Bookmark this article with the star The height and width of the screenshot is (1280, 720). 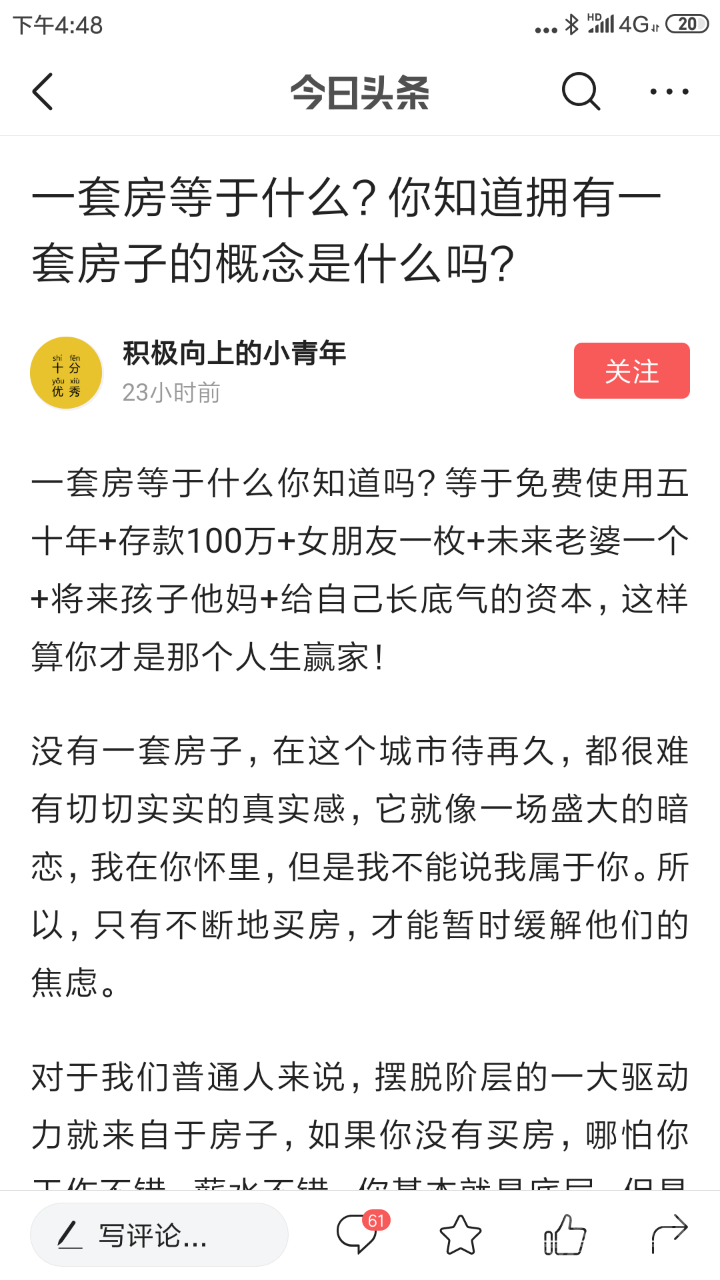pos(461,1235)
